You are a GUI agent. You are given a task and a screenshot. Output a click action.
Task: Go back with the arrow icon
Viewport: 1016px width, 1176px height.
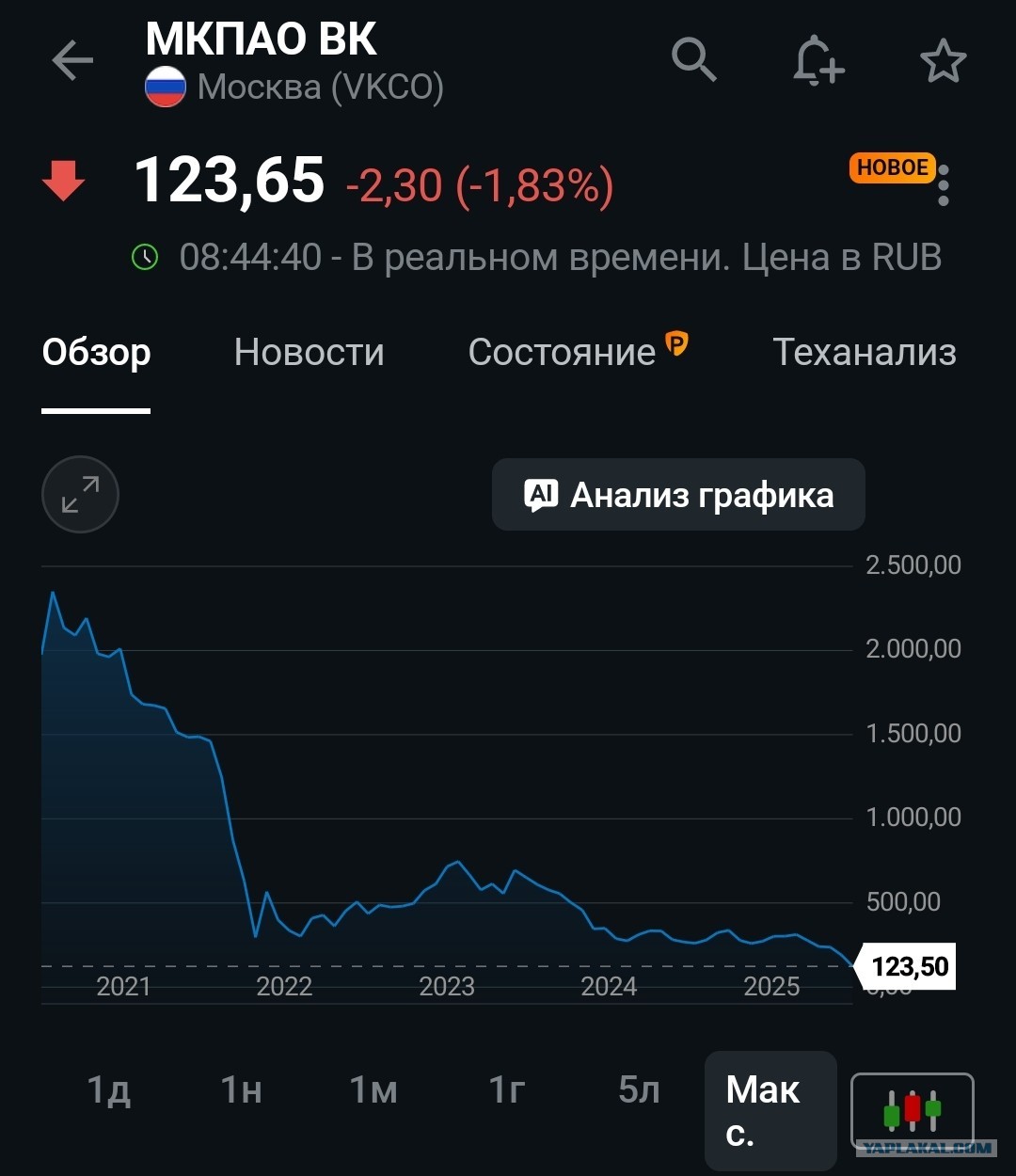pyautogui.click(x=72, y=62)
